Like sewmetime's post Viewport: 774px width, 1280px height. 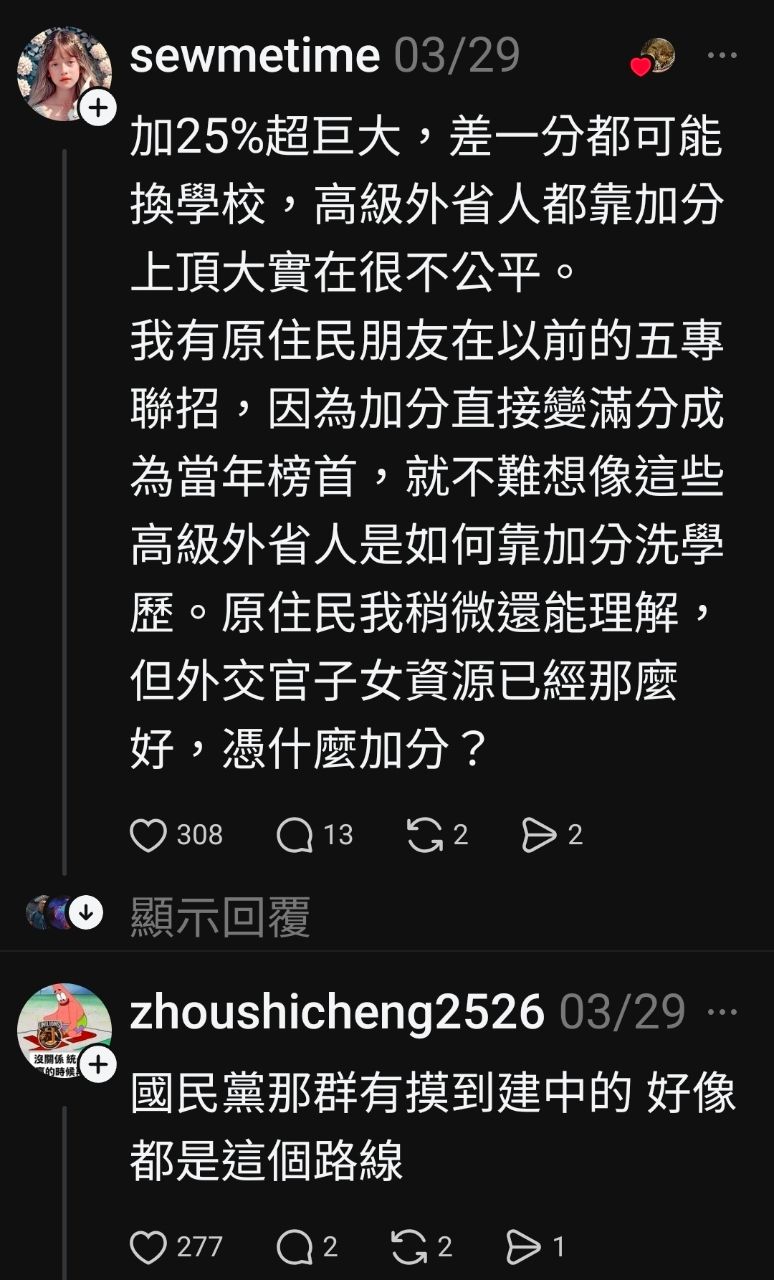click(149, 835)
